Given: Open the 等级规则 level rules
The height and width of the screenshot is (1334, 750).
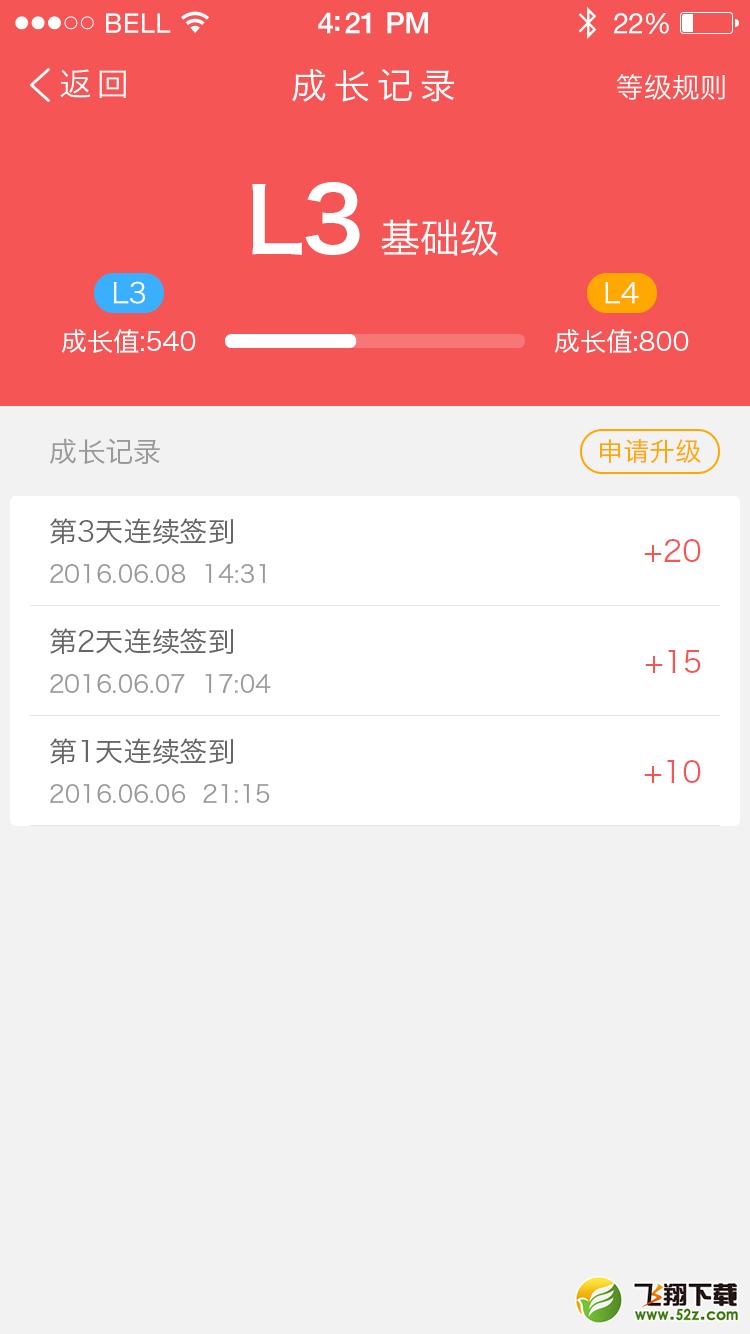Looking at the screenshot, I should pos(671,87).
